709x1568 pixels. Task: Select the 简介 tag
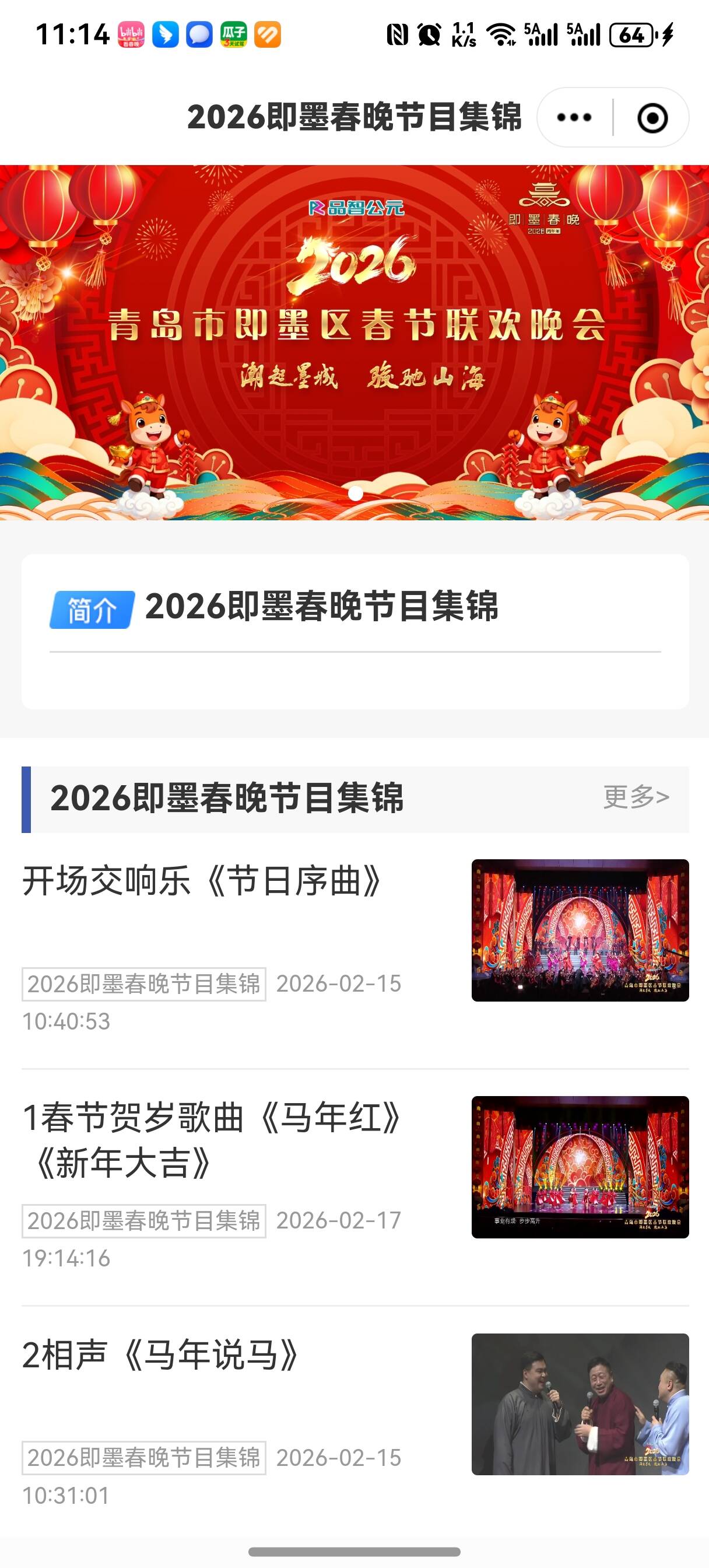pyautogui.click(x=92, y=610)
